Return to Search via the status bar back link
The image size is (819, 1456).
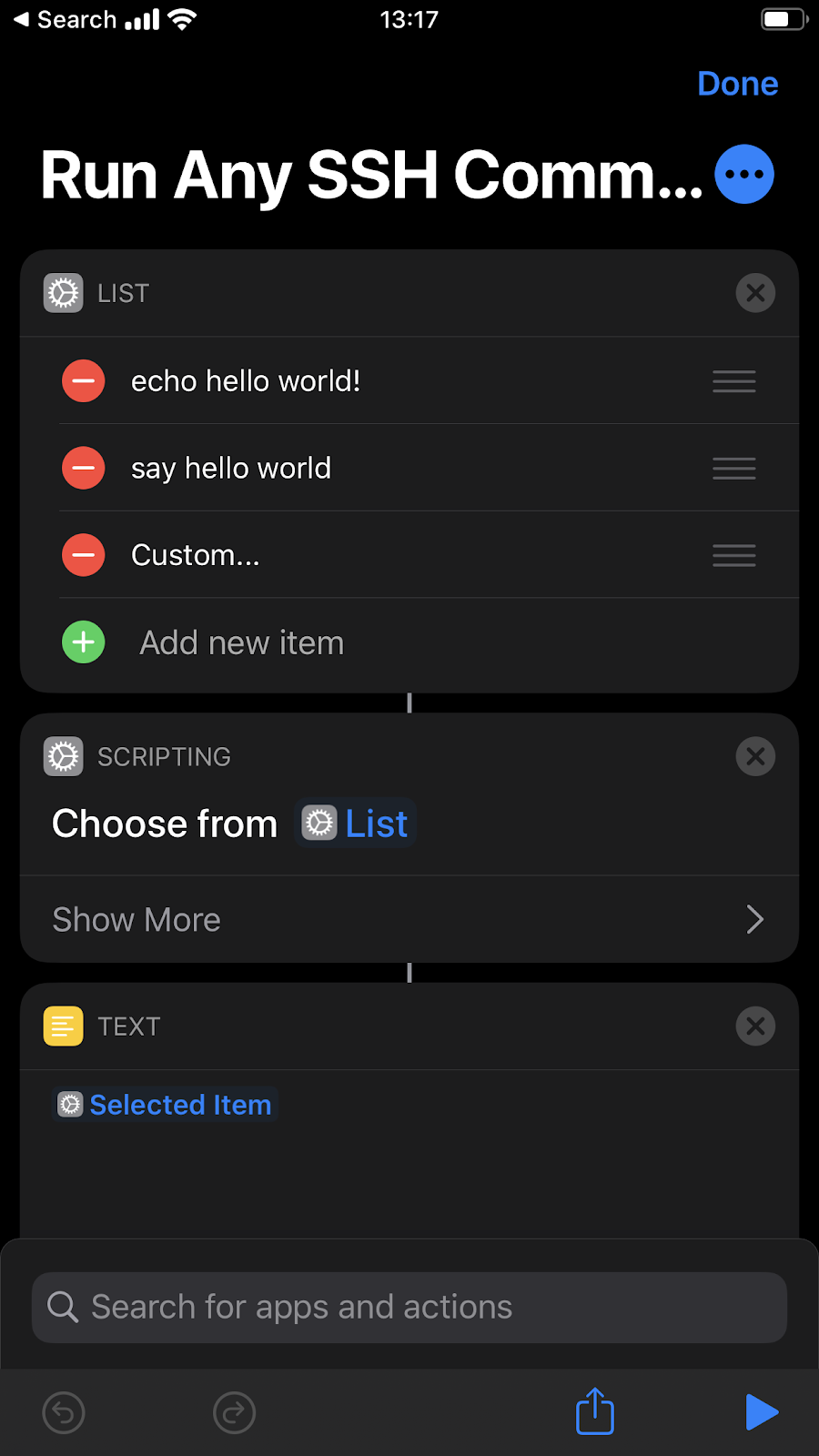[65, 20]
